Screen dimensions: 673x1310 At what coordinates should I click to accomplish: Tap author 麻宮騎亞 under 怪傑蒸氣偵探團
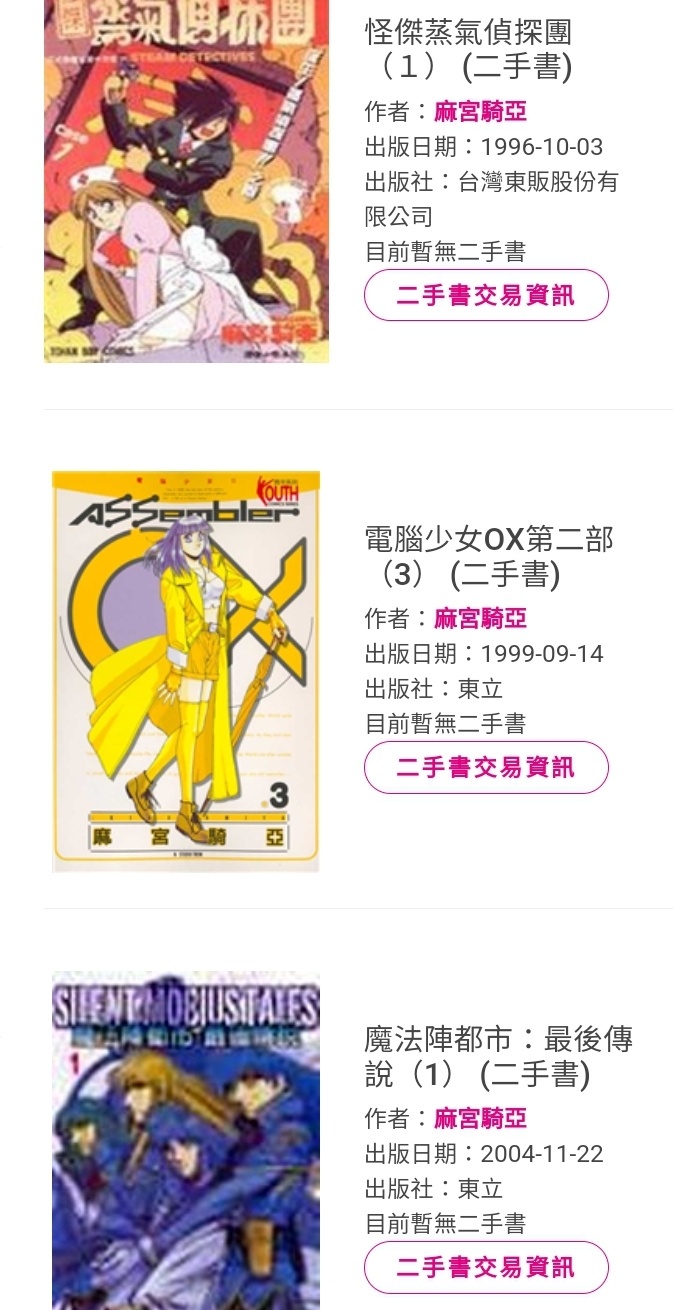[480, 111]
